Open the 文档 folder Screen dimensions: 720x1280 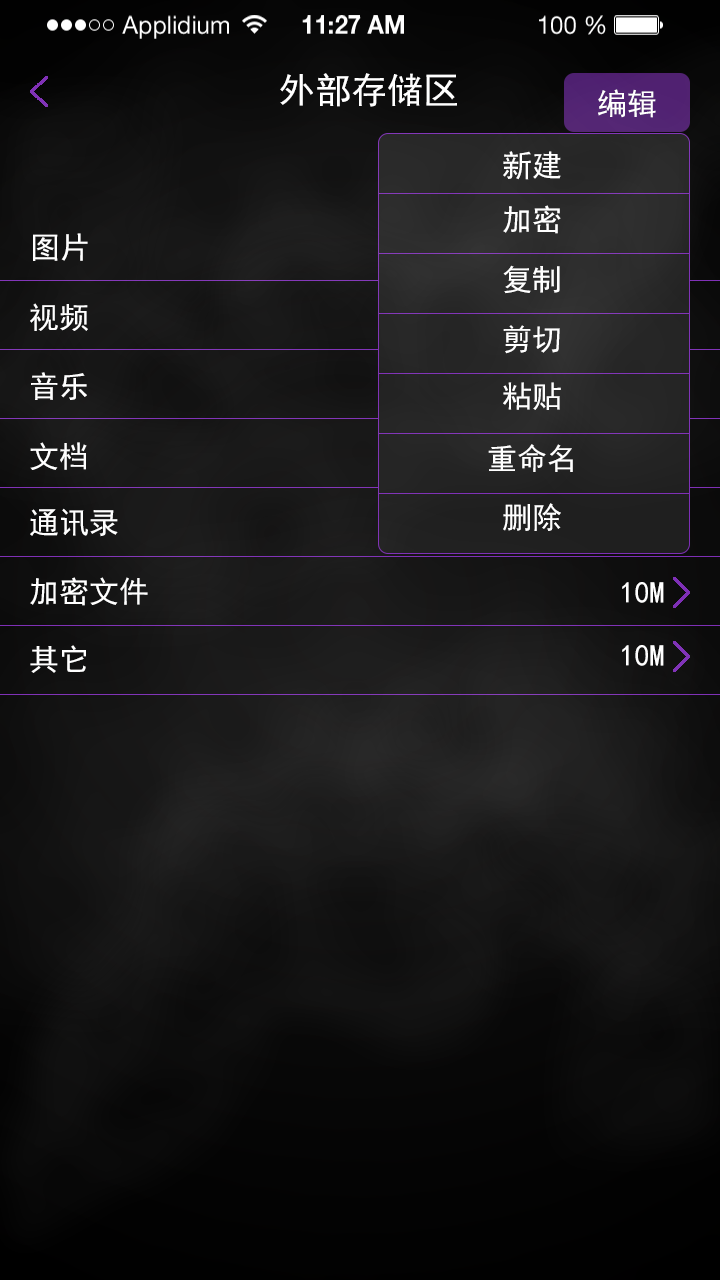tap(150, 457)
